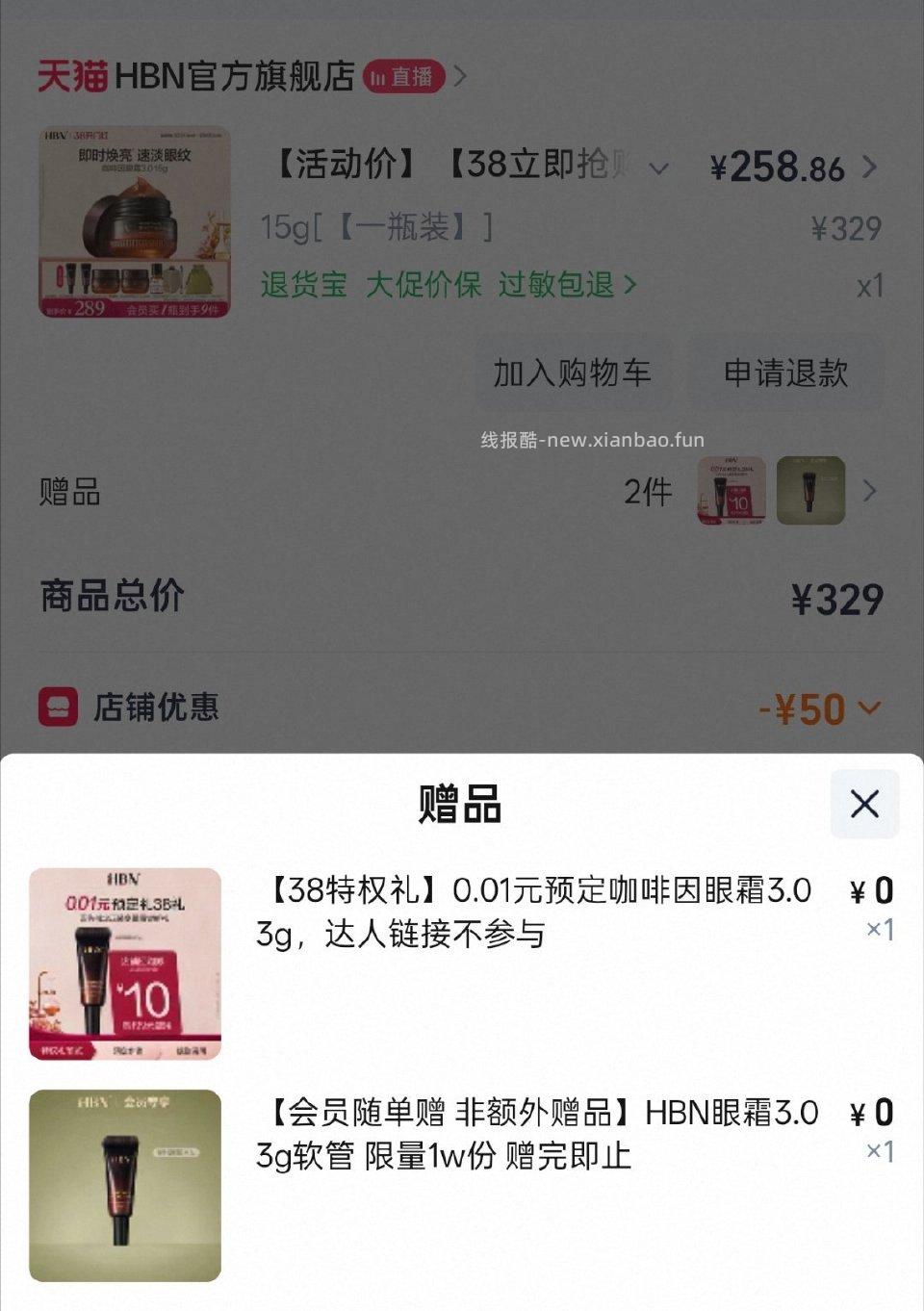Viewport: 924px width, 1311px height.
Task: Click the 加入购物车 button
Action: 572,372
